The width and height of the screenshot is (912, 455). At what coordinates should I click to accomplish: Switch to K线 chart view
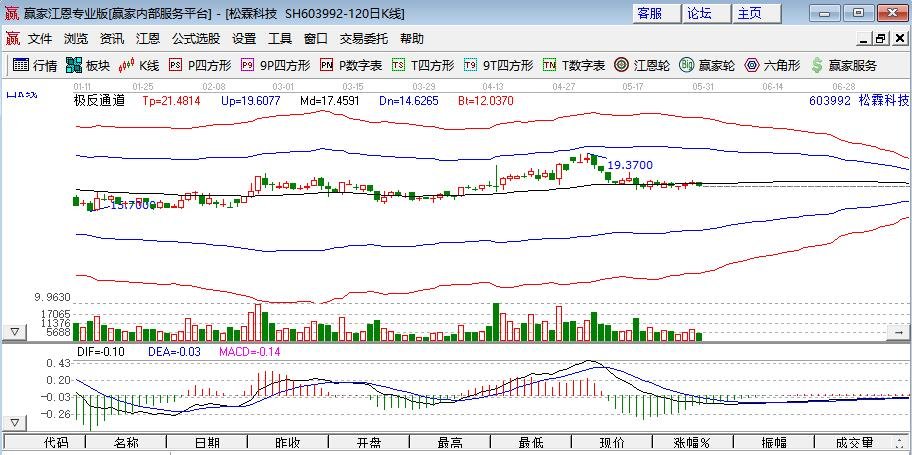[139, 65]
